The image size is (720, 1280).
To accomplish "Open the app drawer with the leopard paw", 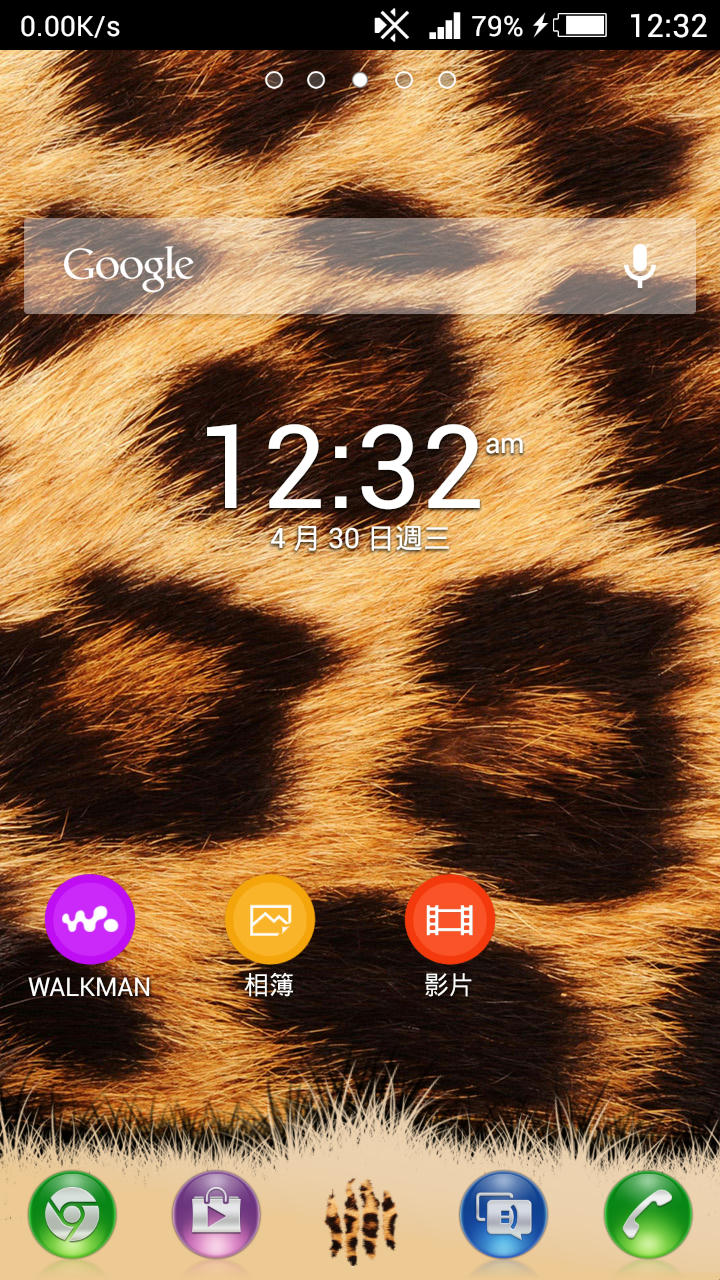I will [360, 1220].
